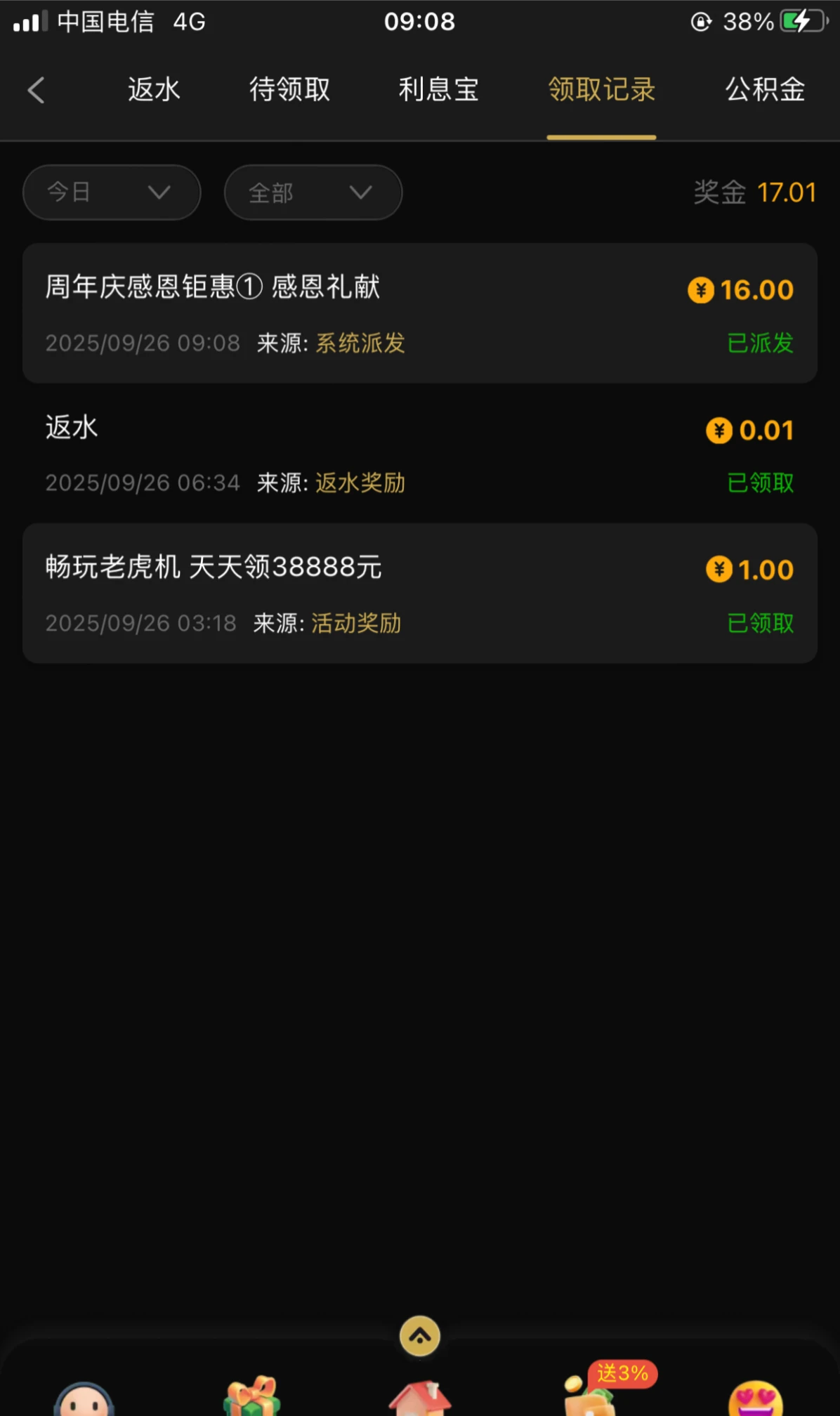
Task: Open the 公积金 tab
Action: pos(765,90)
